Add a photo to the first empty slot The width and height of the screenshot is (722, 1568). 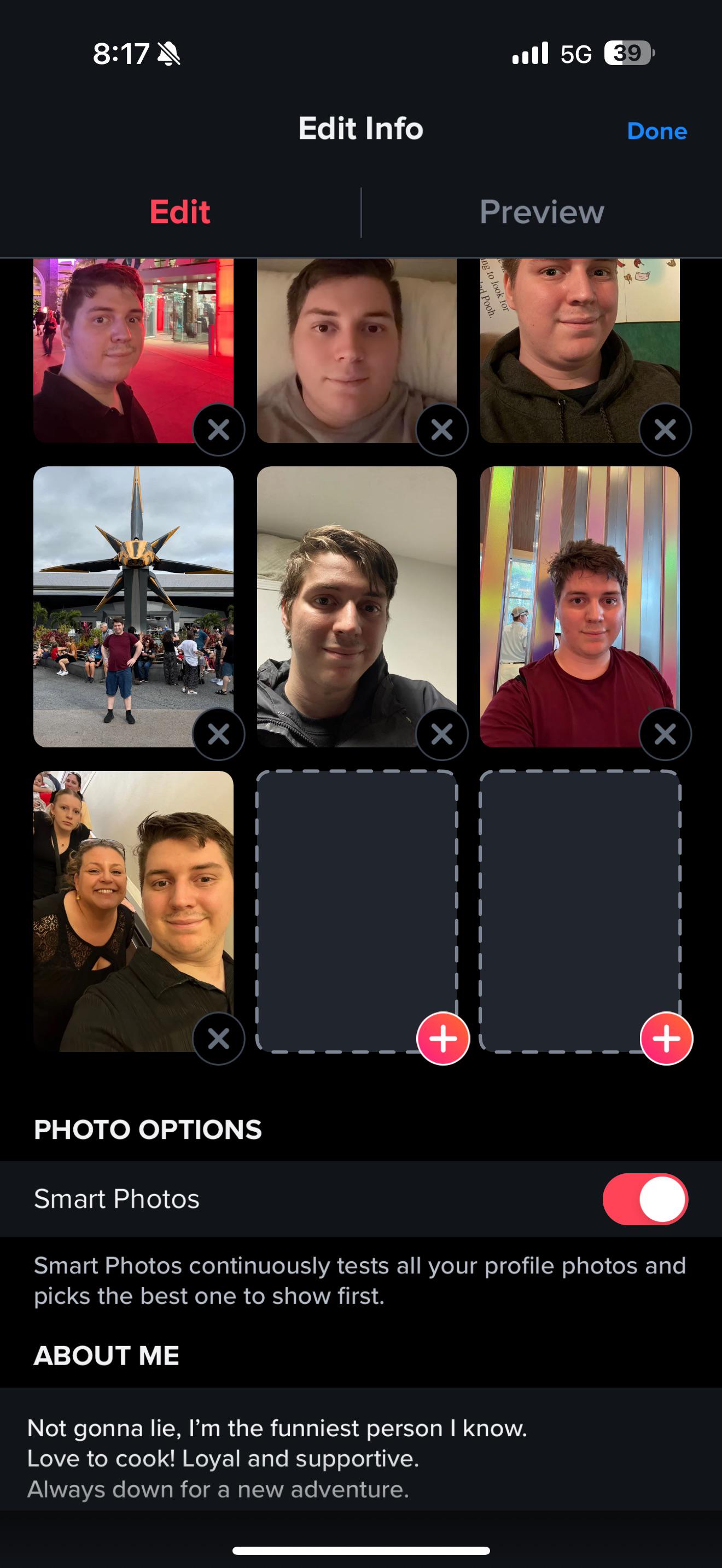[x=442, y=1038]
